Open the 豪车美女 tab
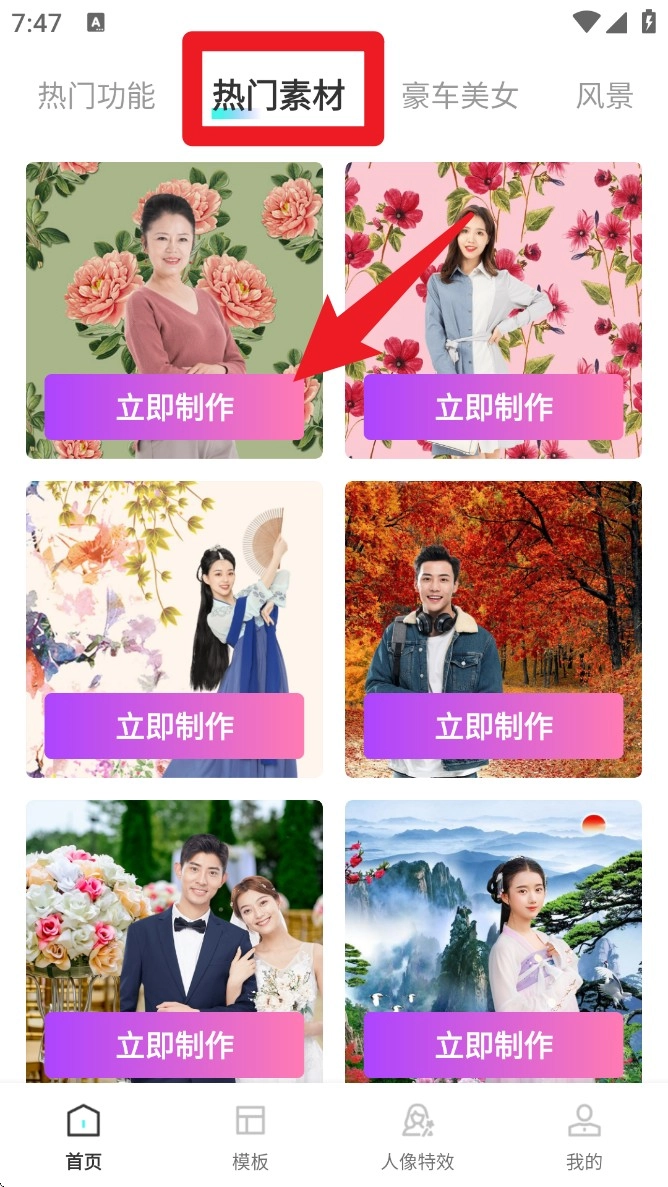Image resolution: width=668 pixels, height=1187 pixels. tap(460, 96)
